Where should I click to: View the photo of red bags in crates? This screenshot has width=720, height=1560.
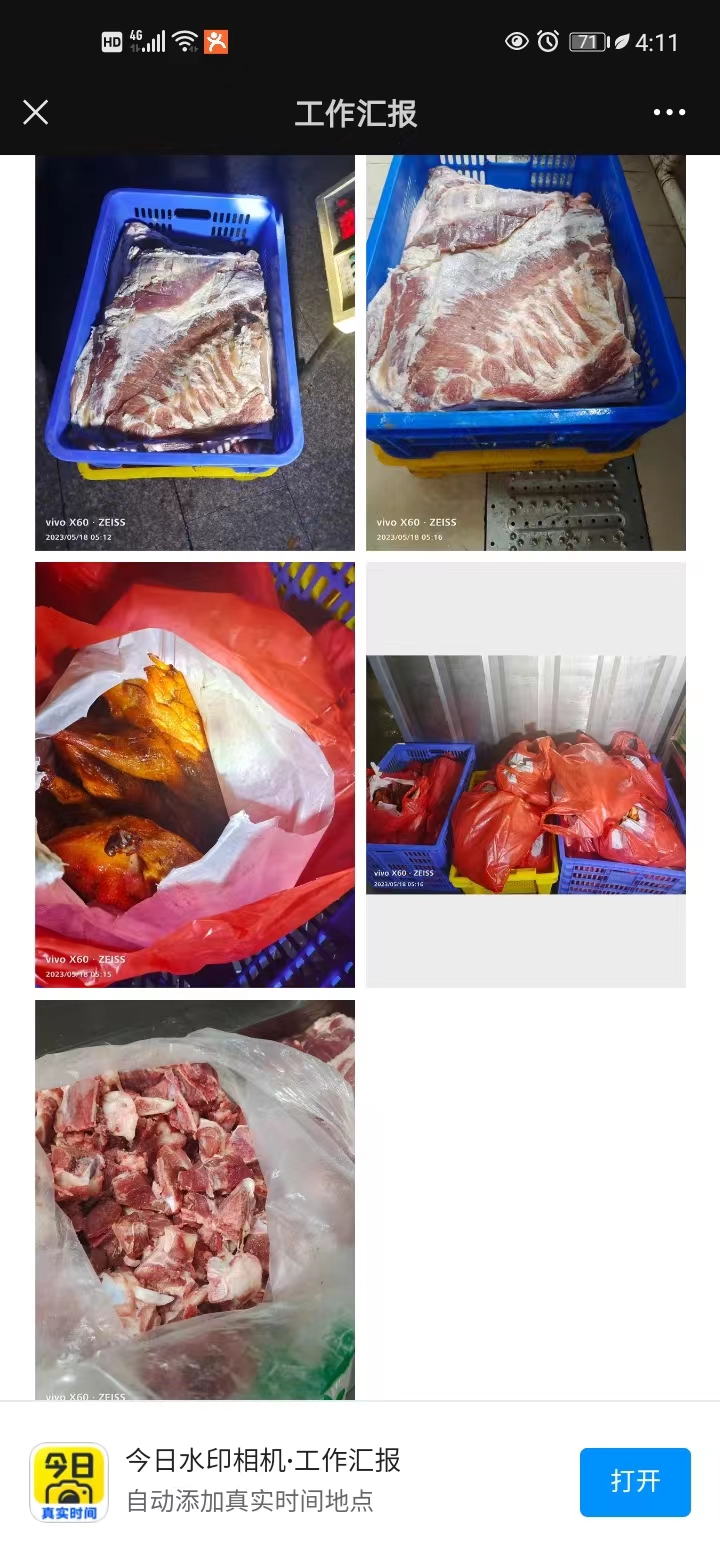526,774
